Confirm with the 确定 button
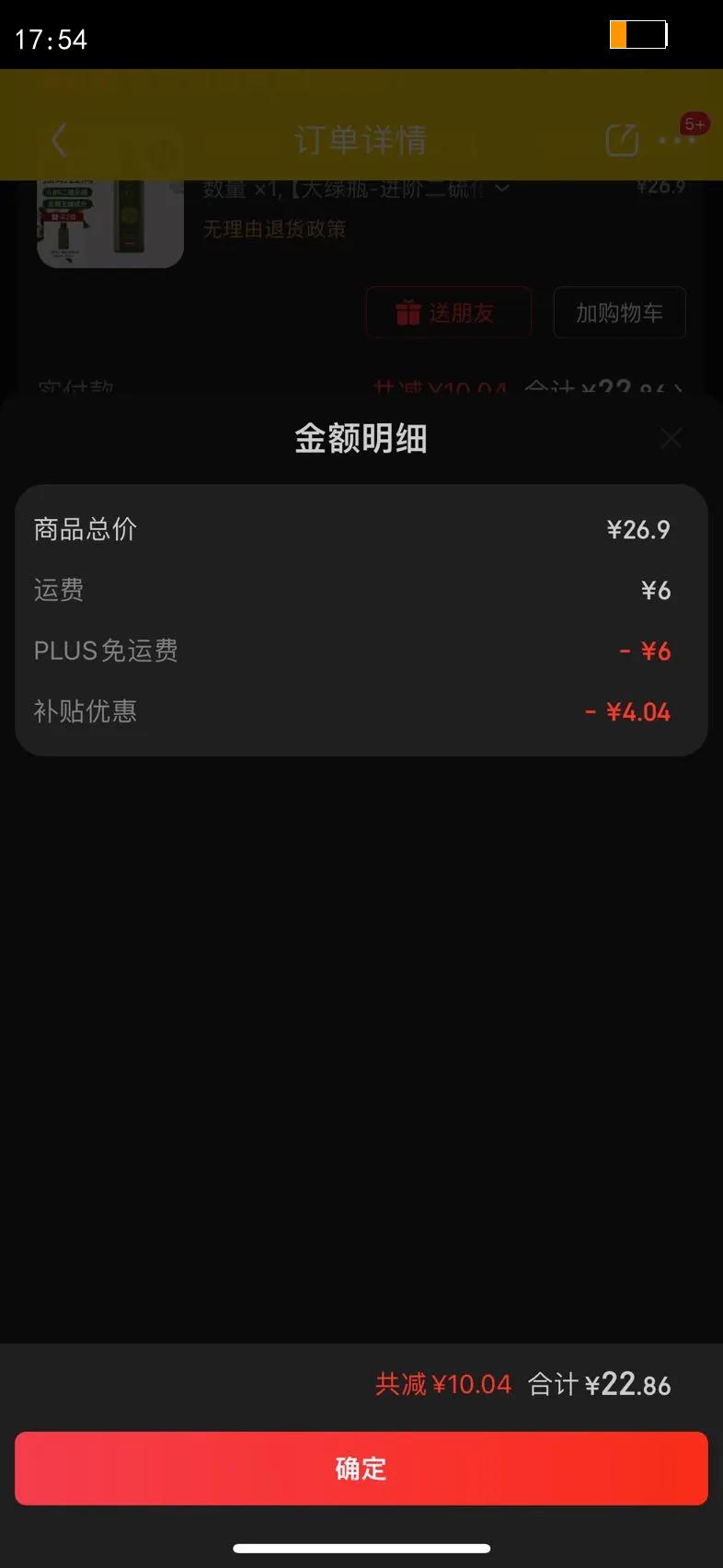 [x=361, y=1468]
